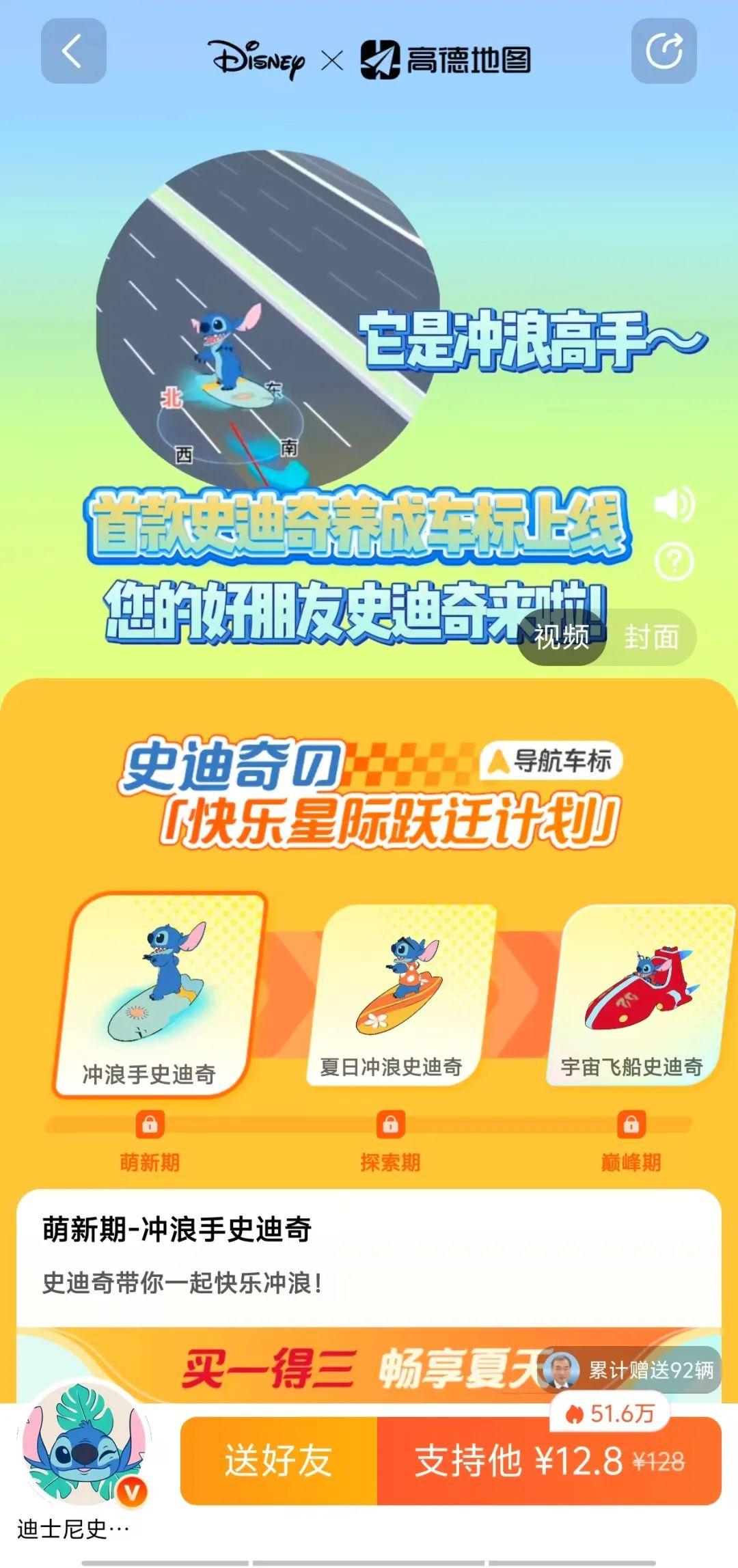Buy with 支持他 ¥12.8 button
This screenshot has height=1568, width=738.
click(549, 1461)
